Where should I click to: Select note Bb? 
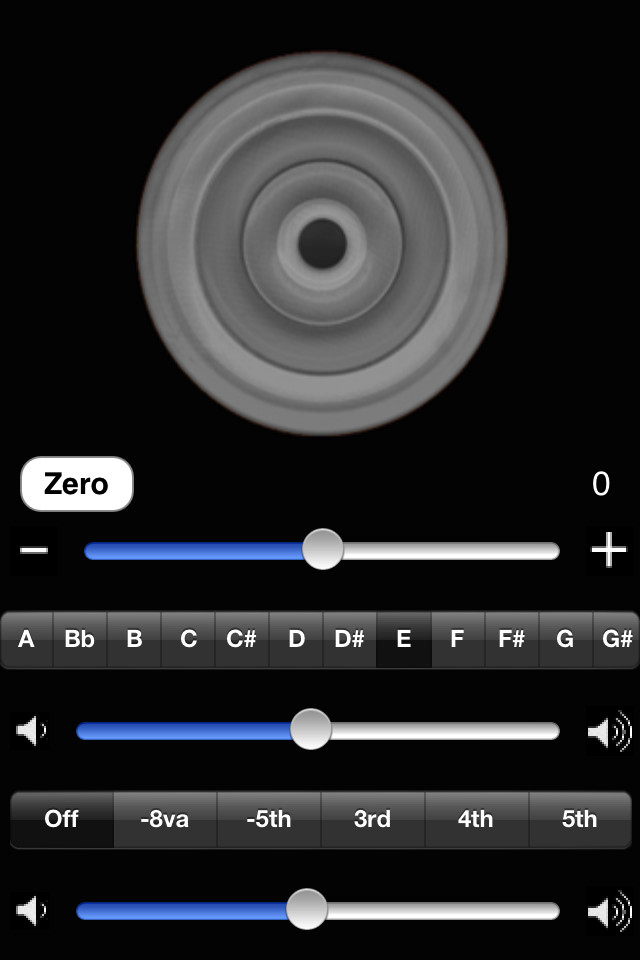click(80, 640)
